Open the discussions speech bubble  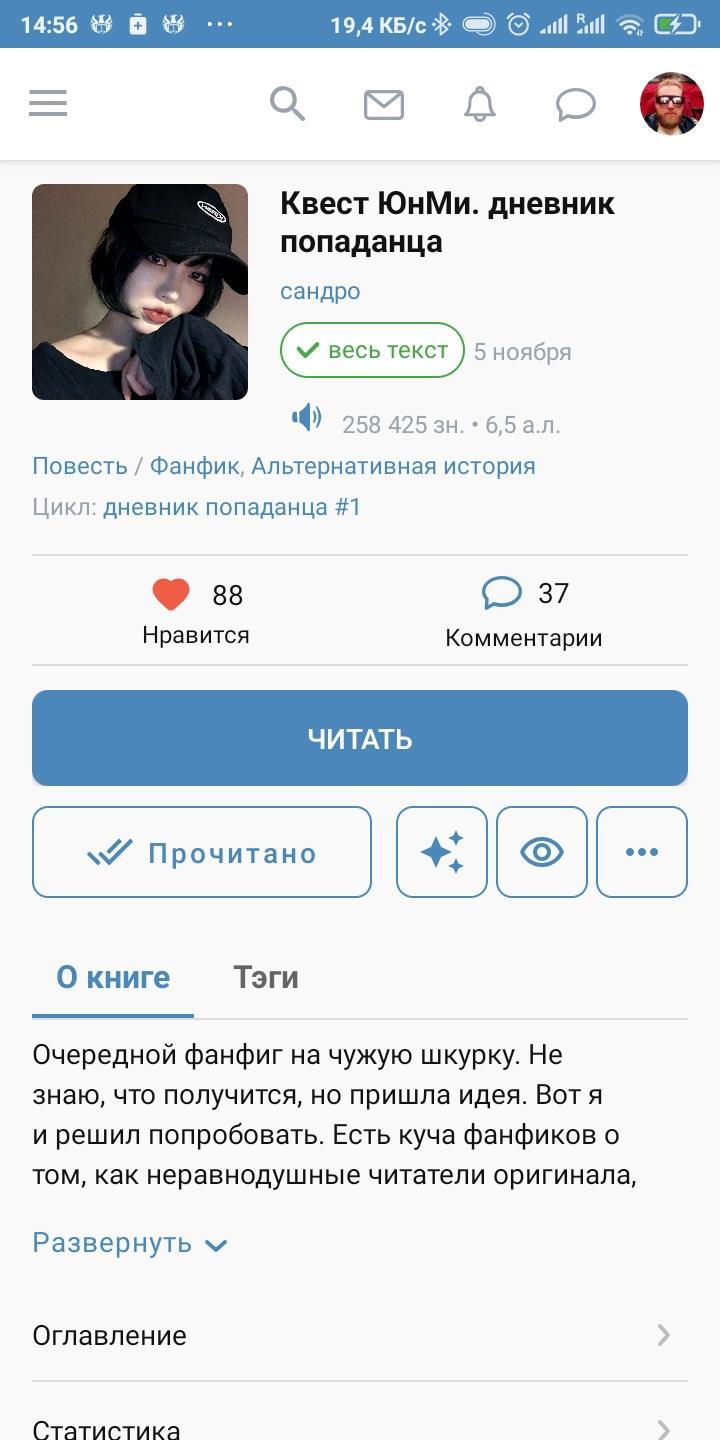[576, 104]
